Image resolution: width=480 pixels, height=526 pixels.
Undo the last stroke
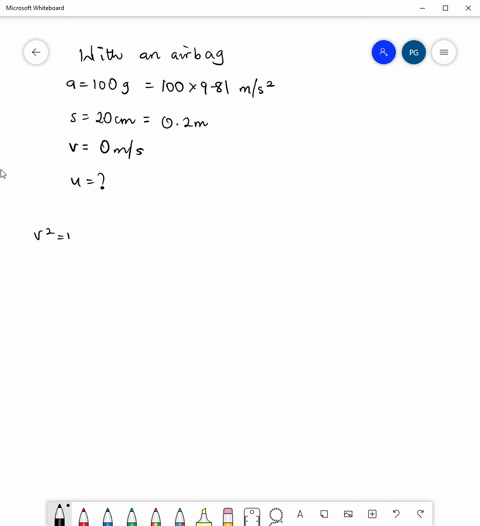click(396, 514)
